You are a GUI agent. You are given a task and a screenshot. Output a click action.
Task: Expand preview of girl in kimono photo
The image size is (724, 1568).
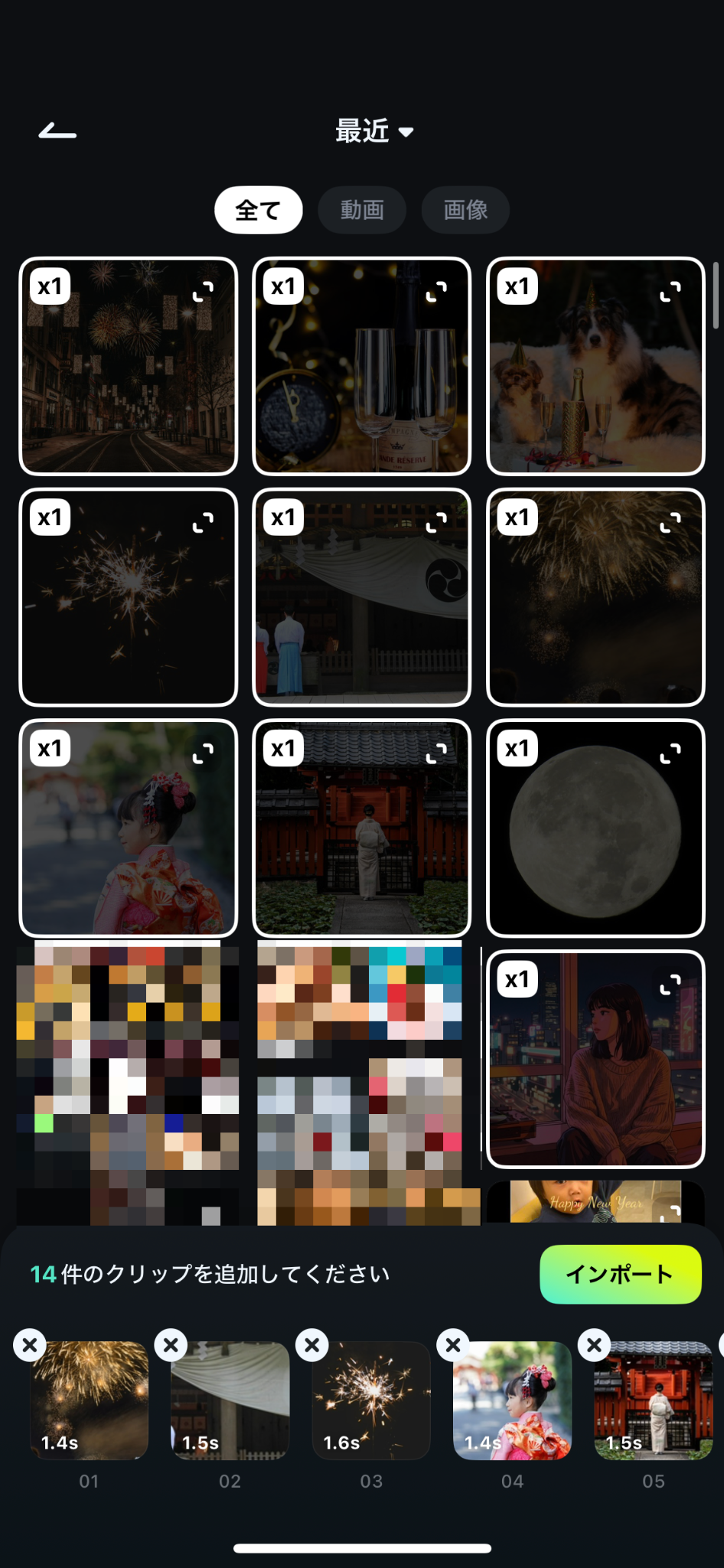point(203,754)
